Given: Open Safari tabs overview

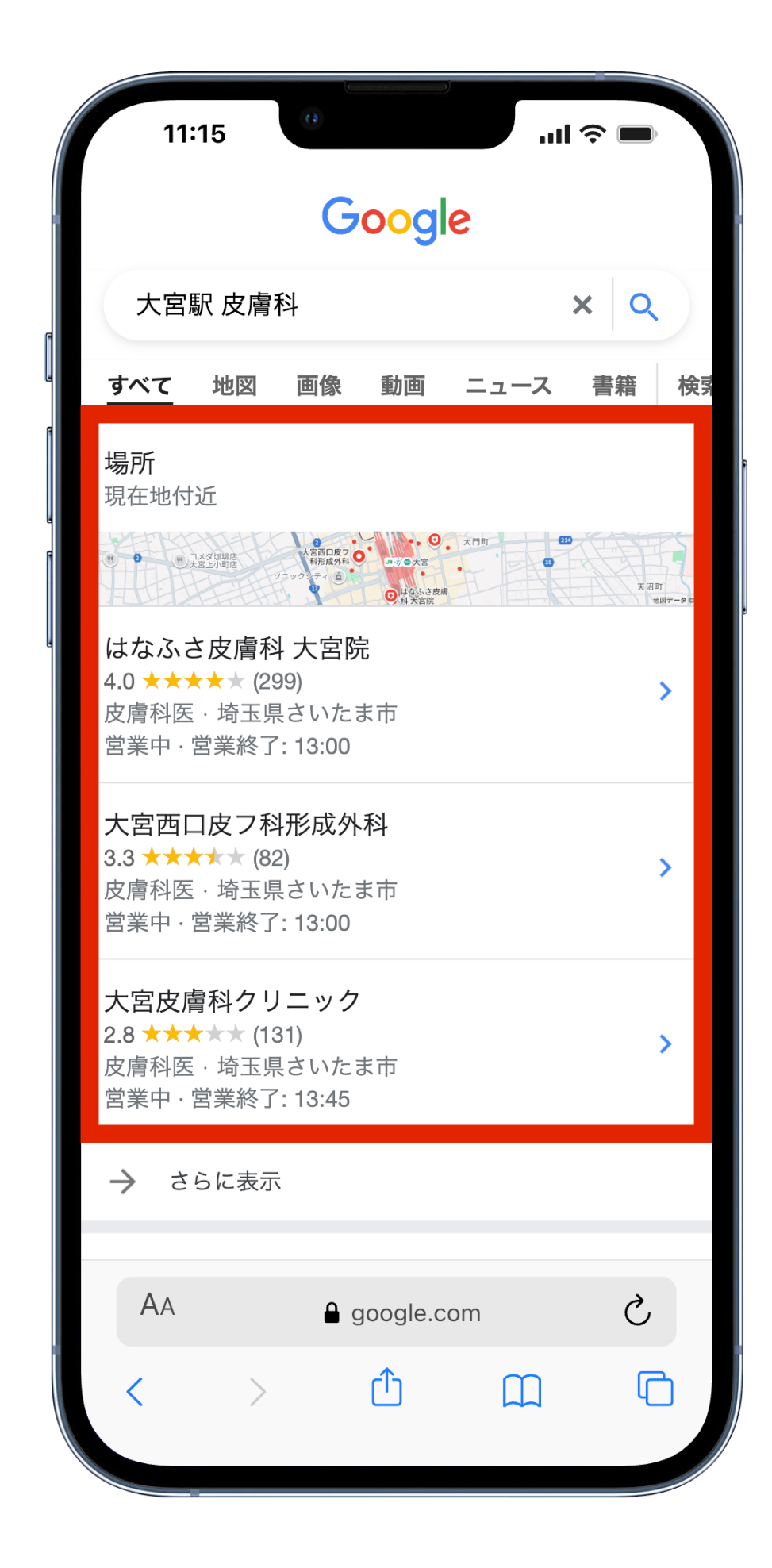Looking at the screenshot, I should [655, 1389].
